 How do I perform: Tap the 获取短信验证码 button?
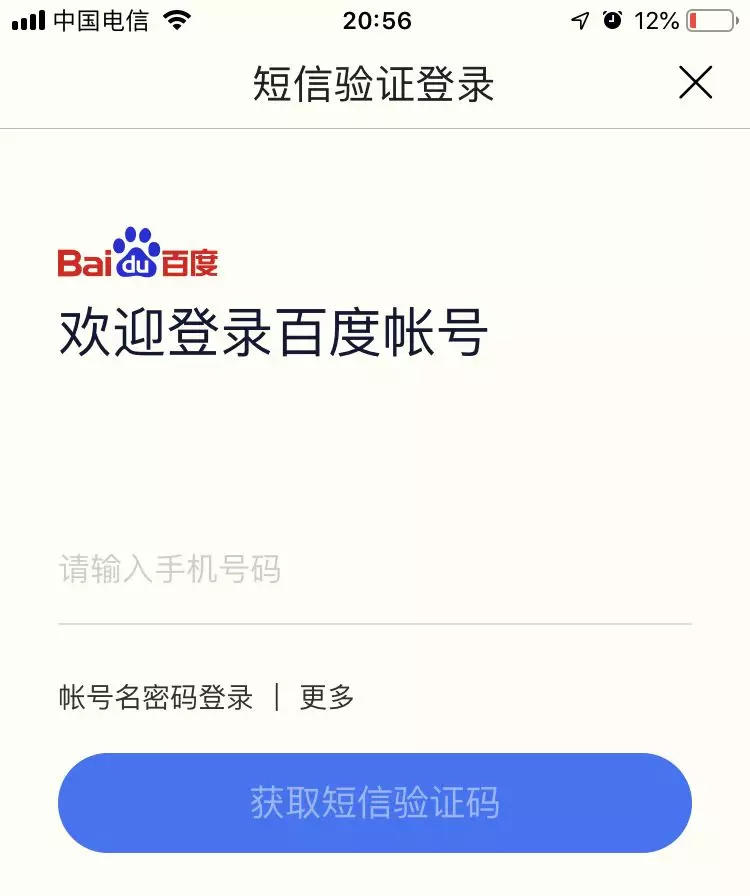pos(375,803)
